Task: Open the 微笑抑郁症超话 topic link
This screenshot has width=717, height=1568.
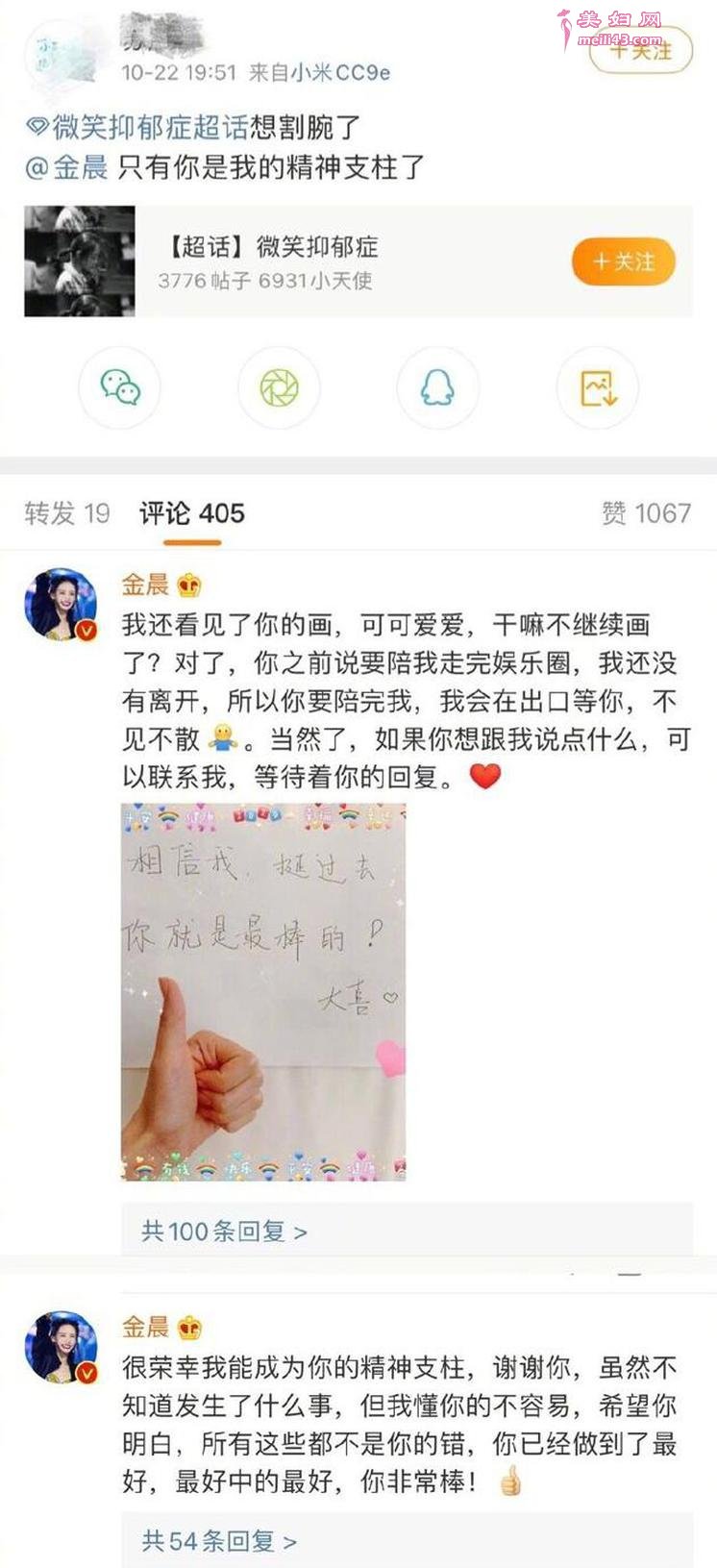Action: [137, 127]
